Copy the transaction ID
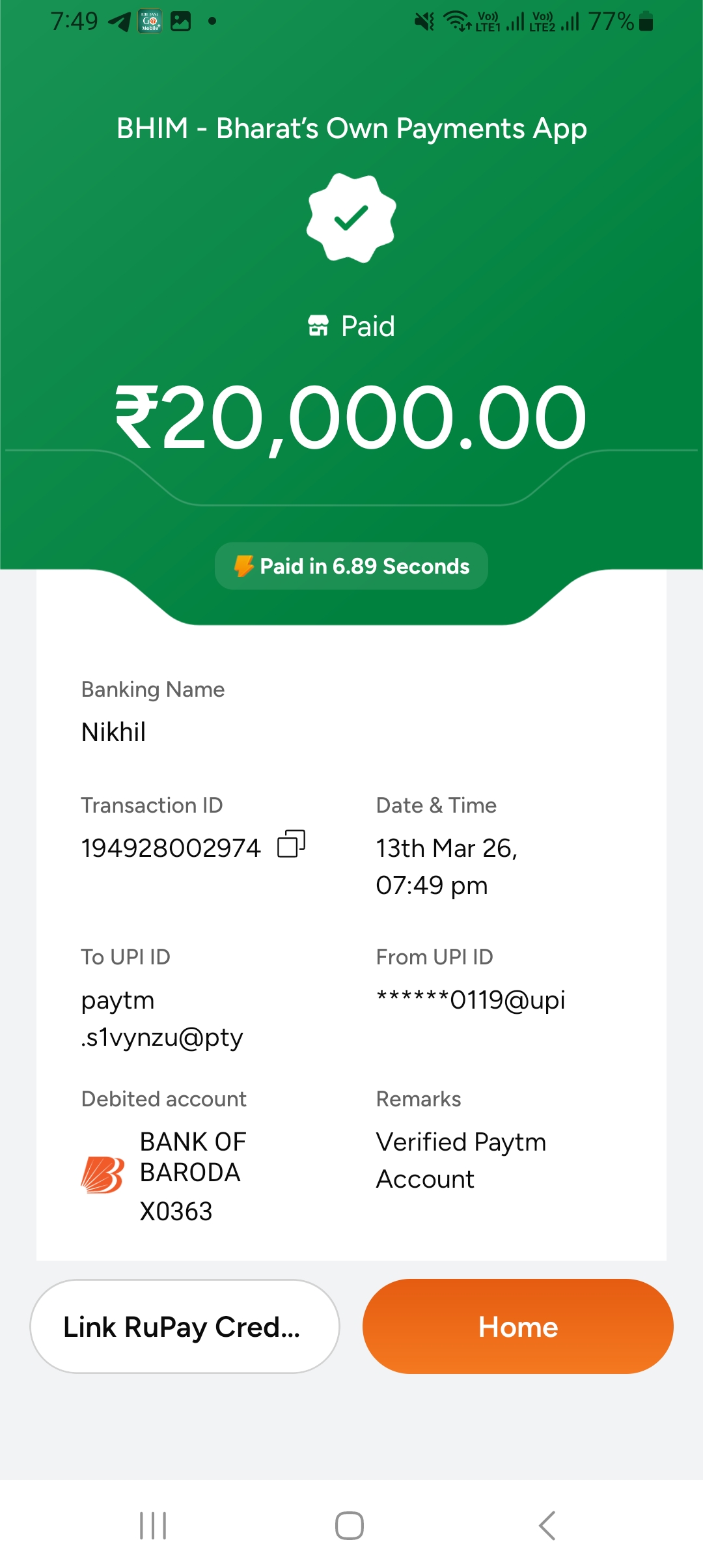The width and height of the screenshot is (703, 1568). (291, 845)
